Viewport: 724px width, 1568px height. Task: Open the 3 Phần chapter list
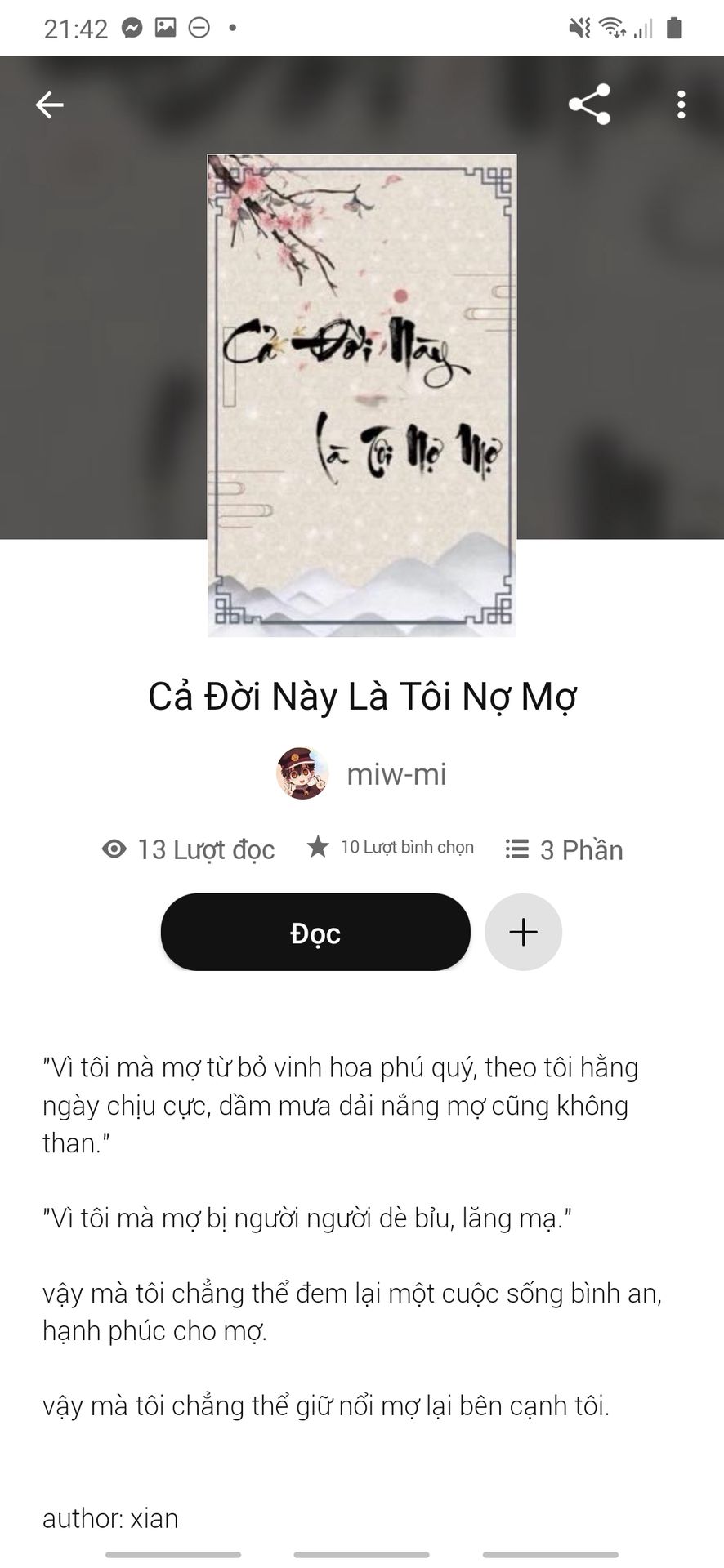[x=564, y=849]
